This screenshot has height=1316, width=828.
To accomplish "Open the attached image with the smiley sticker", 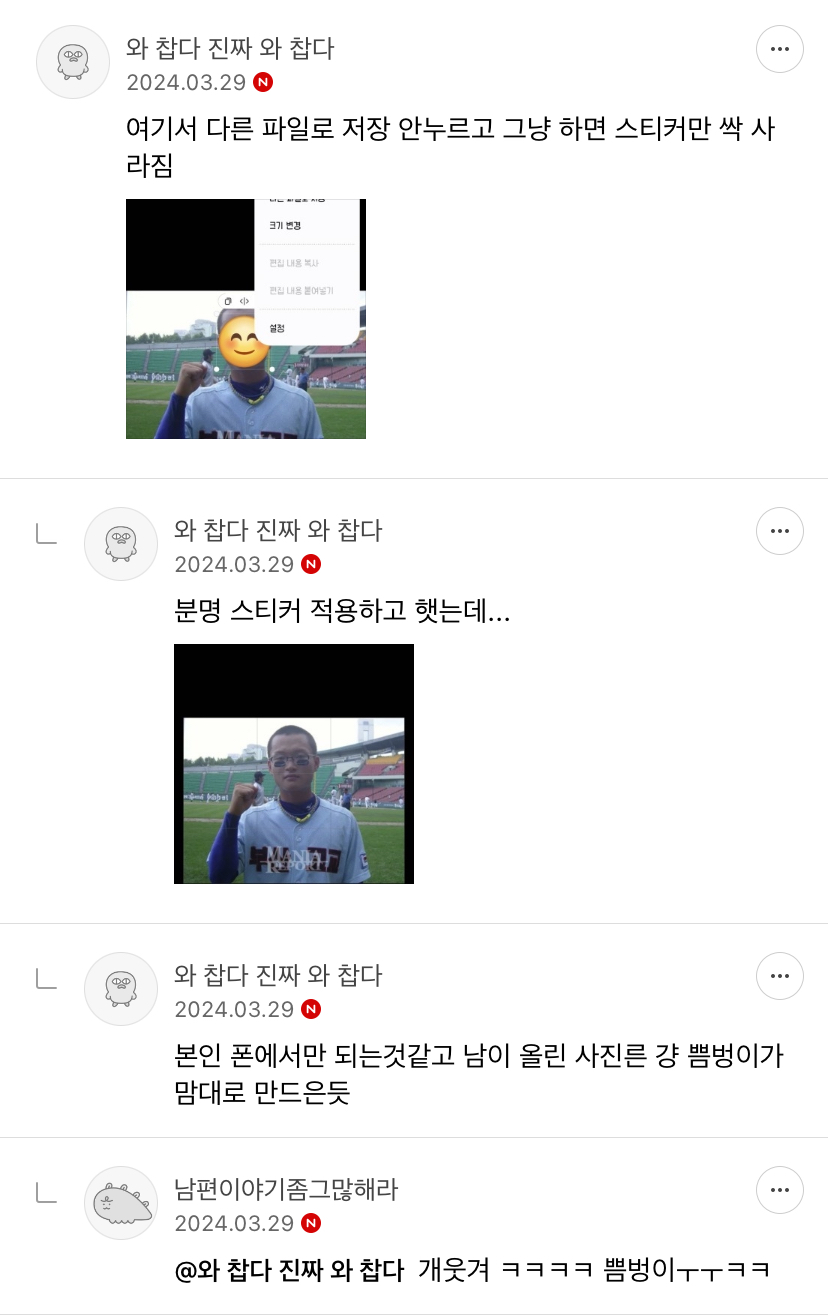I will coord(245,318).
